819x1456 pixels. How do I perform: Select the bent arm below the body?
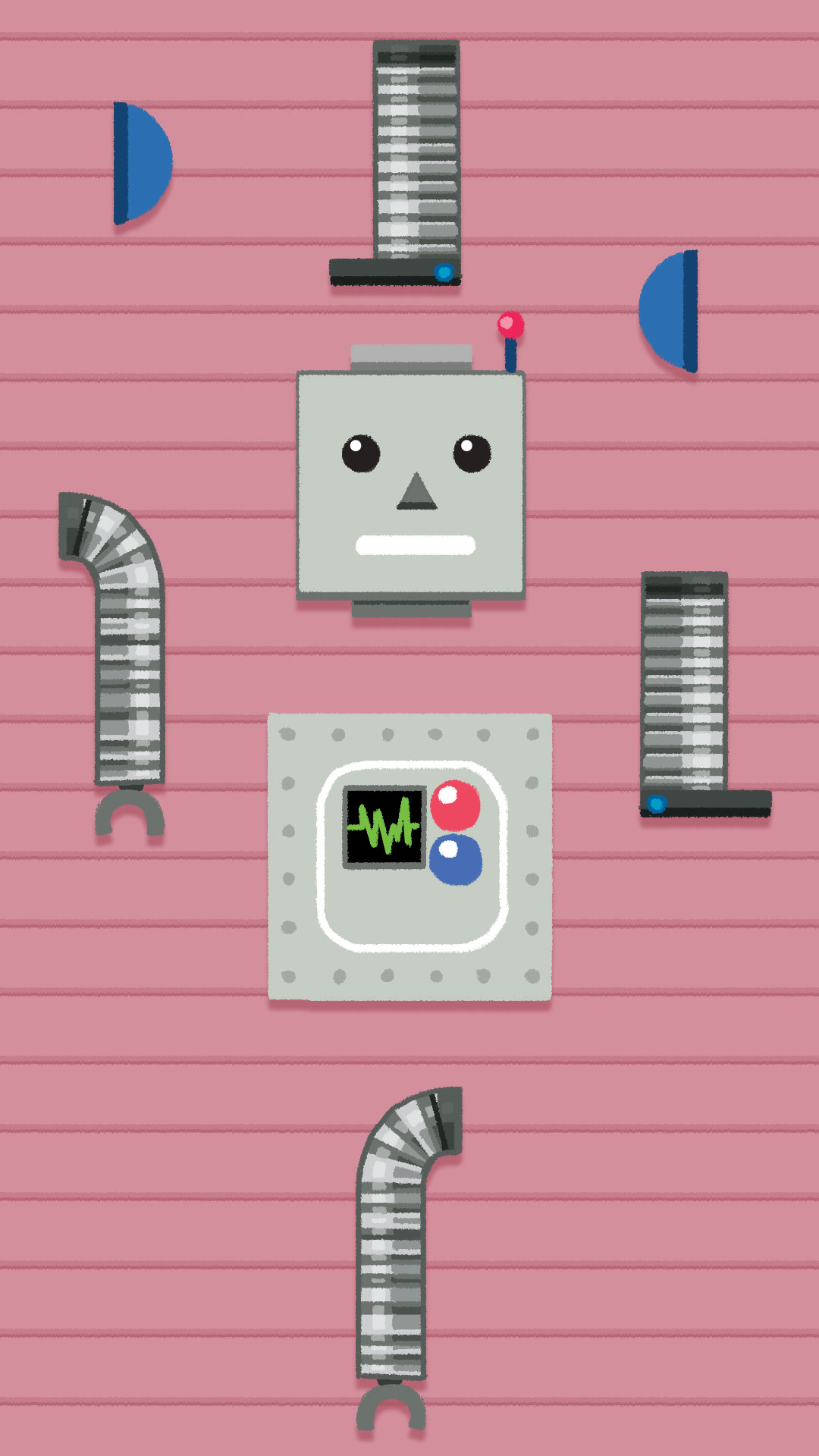[409, 1259]
